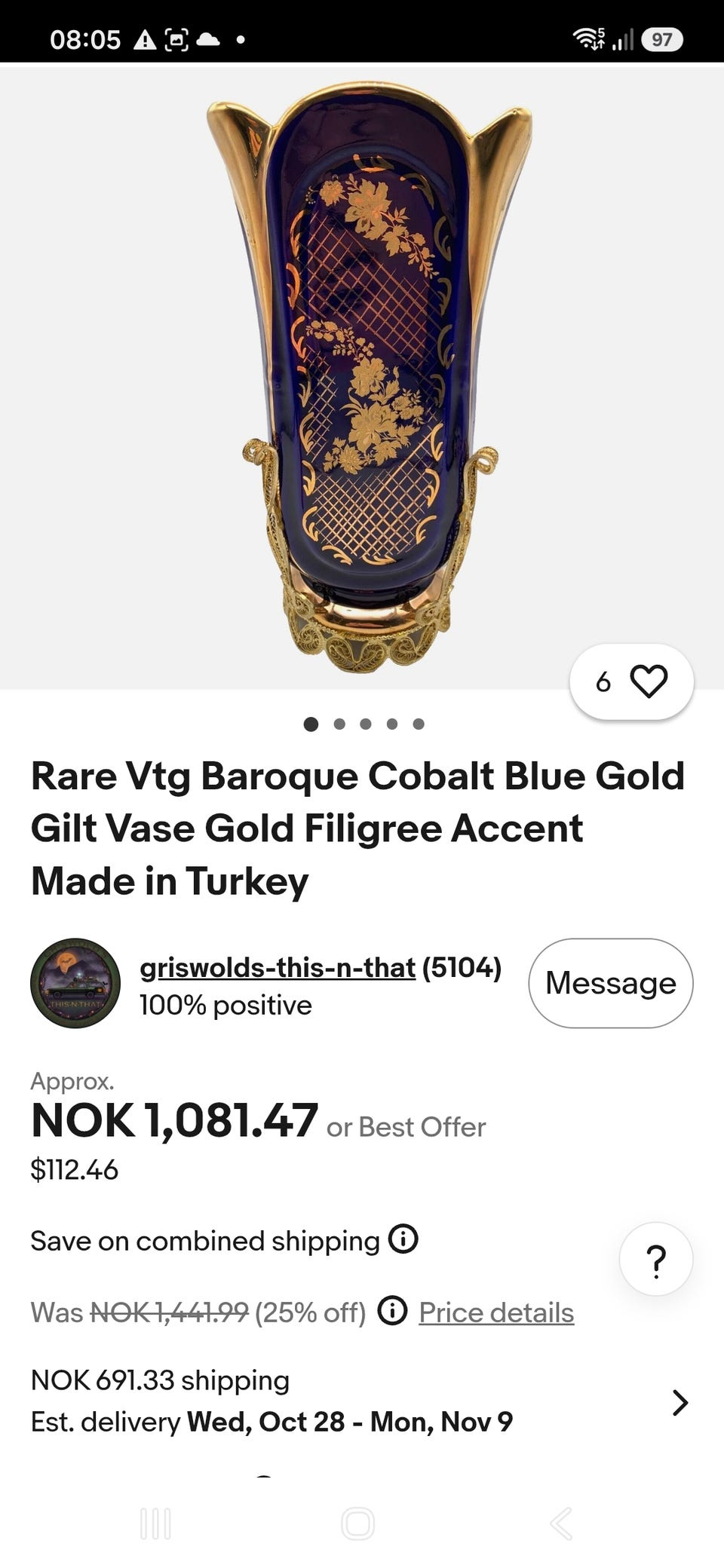Open info about the 25% off discount

392,1311
